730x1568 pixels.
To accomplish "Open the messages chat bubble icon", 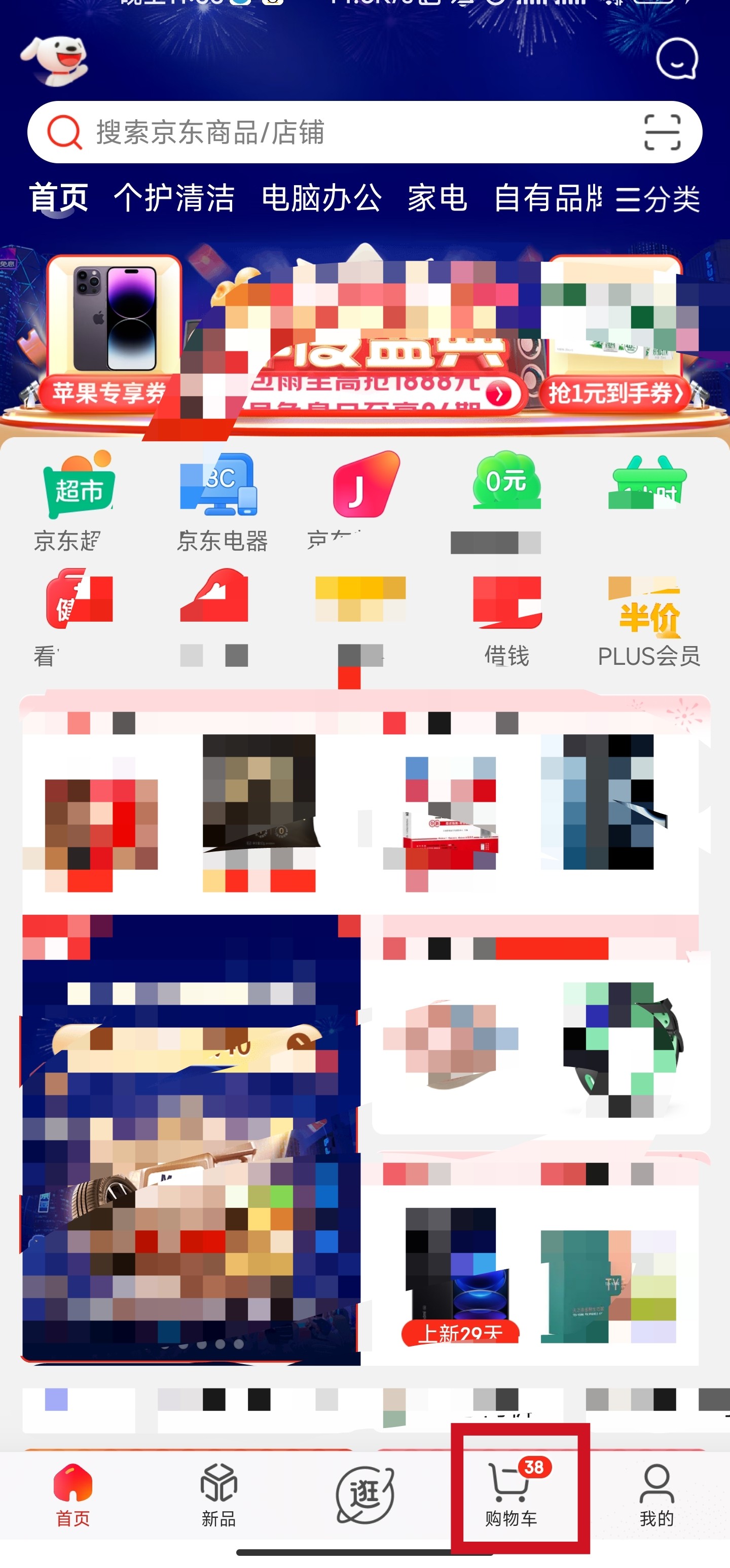I will click(676, 59).
